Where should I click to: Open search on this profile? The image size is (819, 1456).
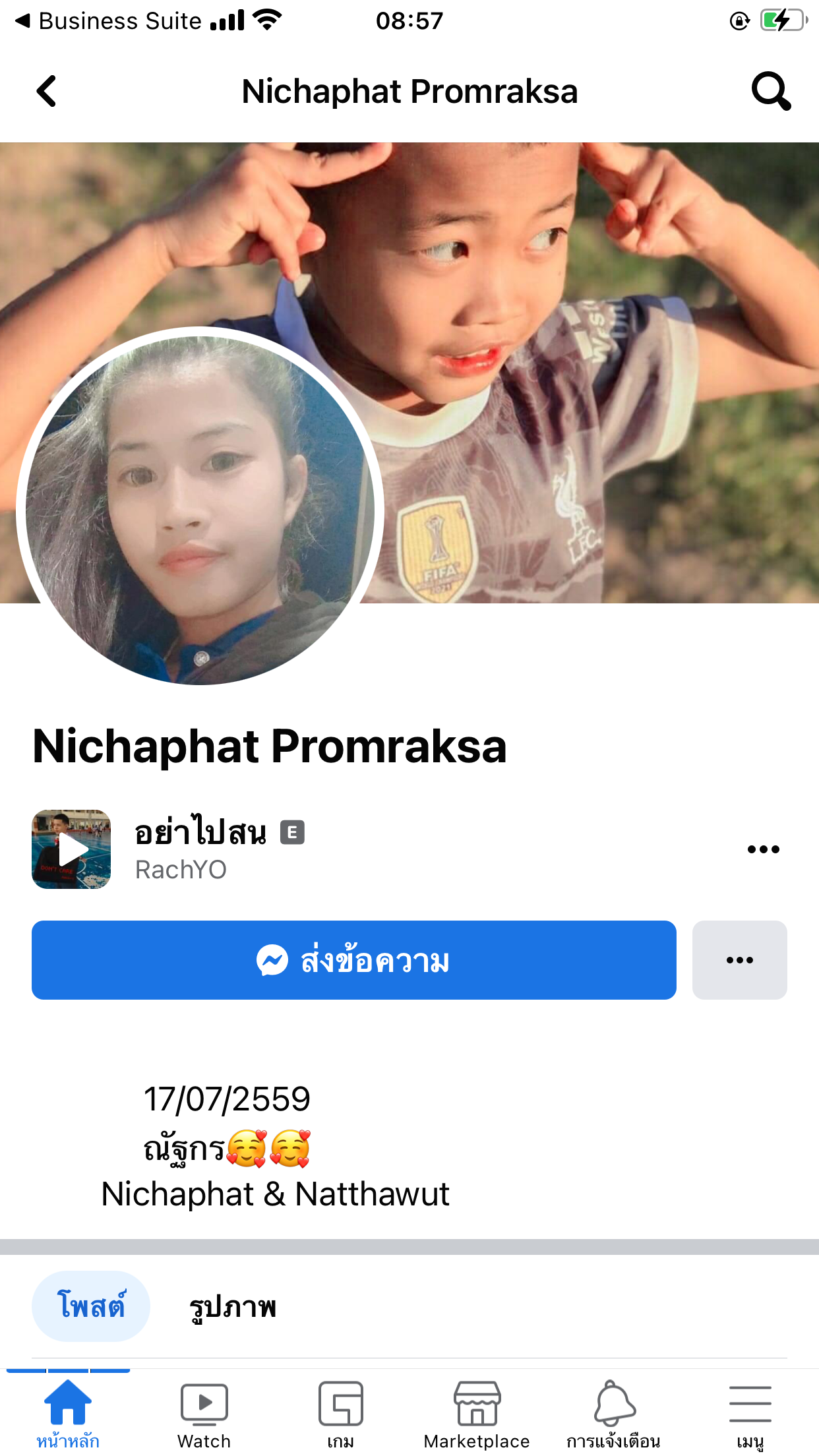(770, 91)
